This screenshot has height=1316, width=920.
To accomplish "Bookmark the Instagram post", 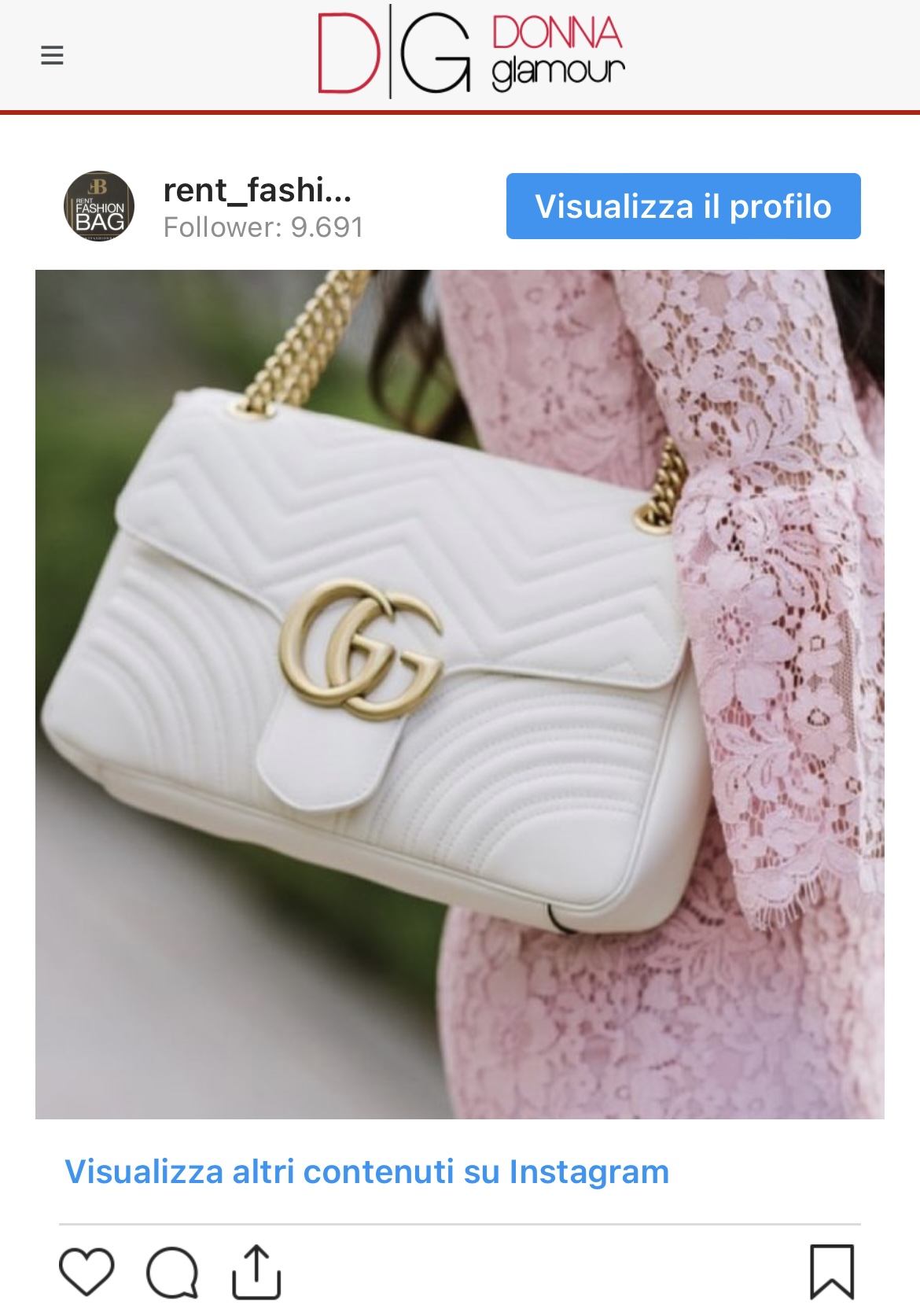I will click(x=832, y=1271).
